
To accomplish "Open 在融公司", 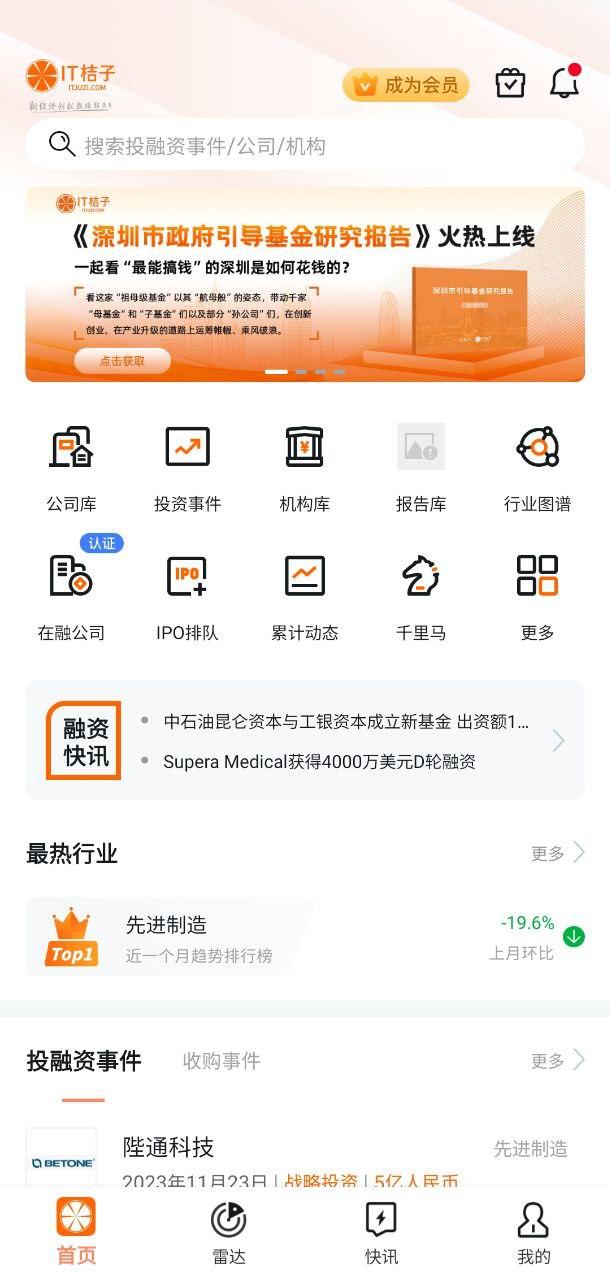I will pos(71,594).
